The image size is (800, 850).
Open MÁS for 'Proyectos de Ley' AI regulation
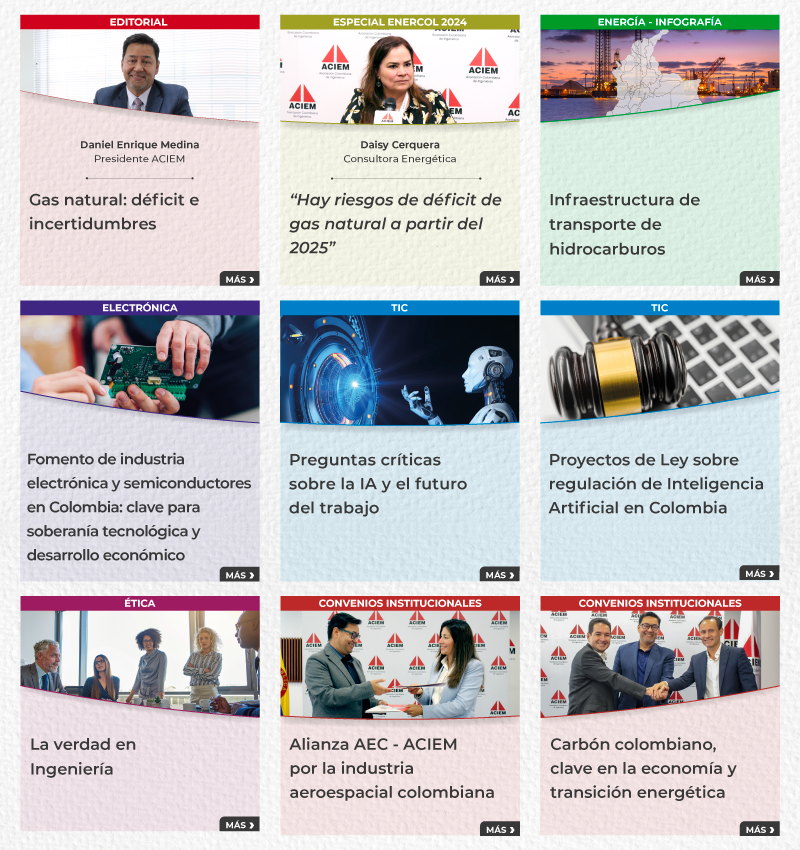click(760, 573)
